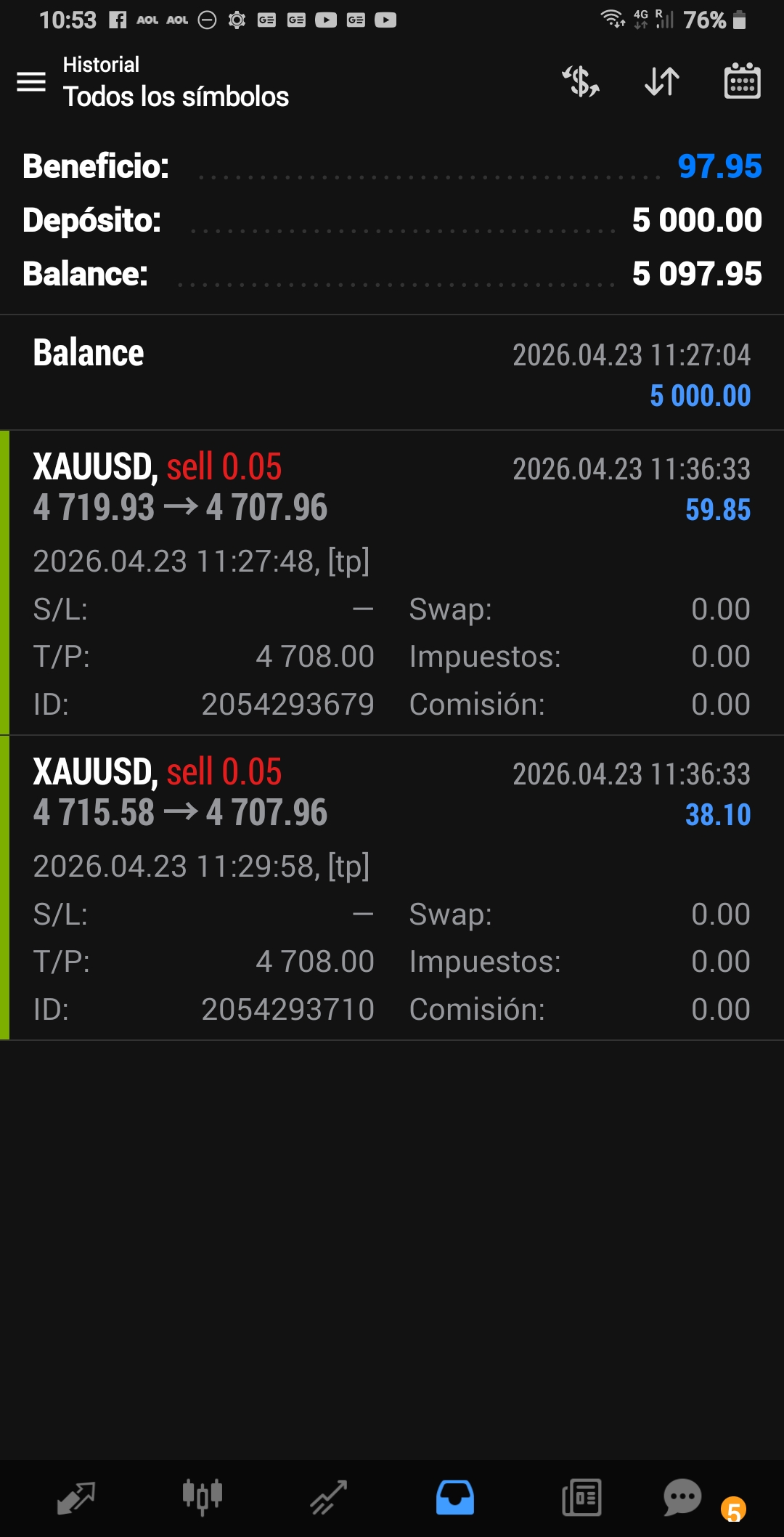Open the news tab
Image resolution: width=784 pixels, height=1537 pixels.
click(x=581, y=1498)
